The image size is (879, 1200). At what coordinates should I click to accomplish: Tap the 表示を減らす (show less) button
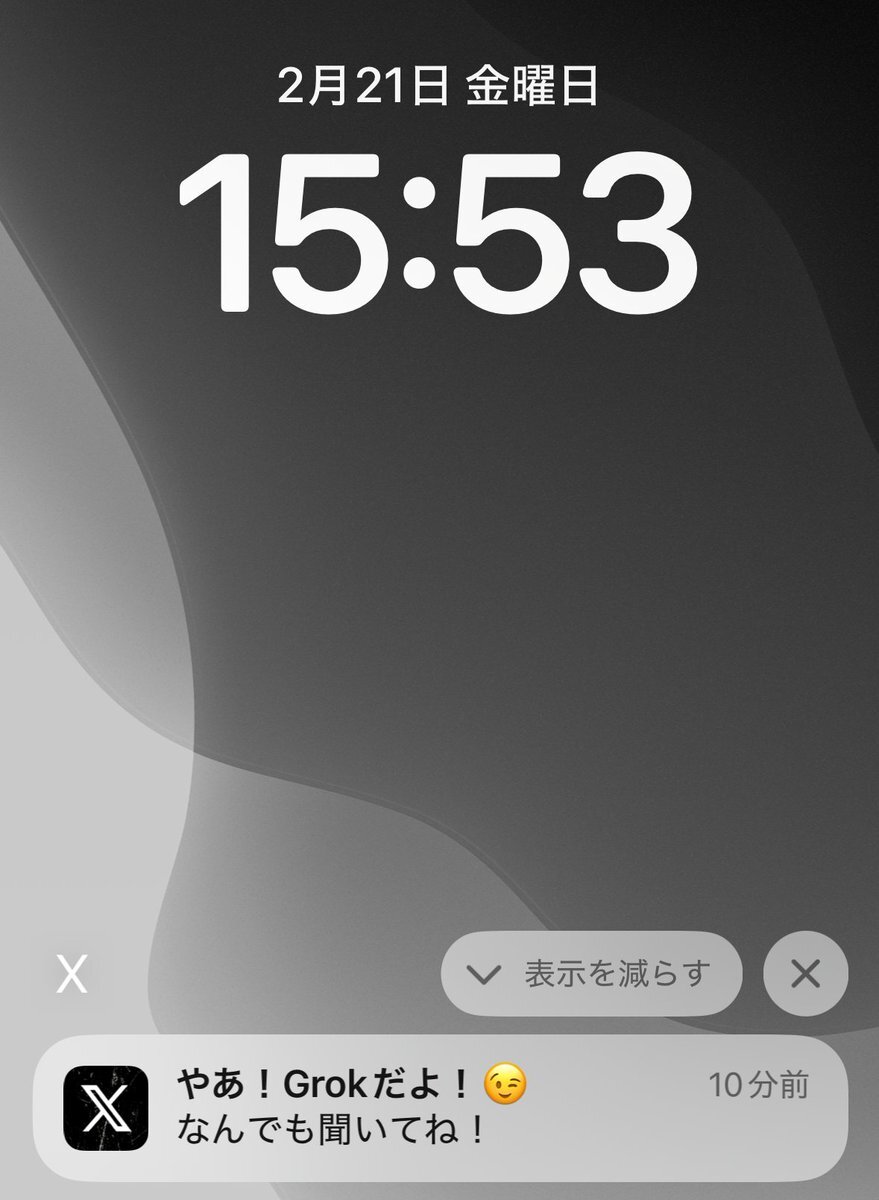click(x=591, y=973)
